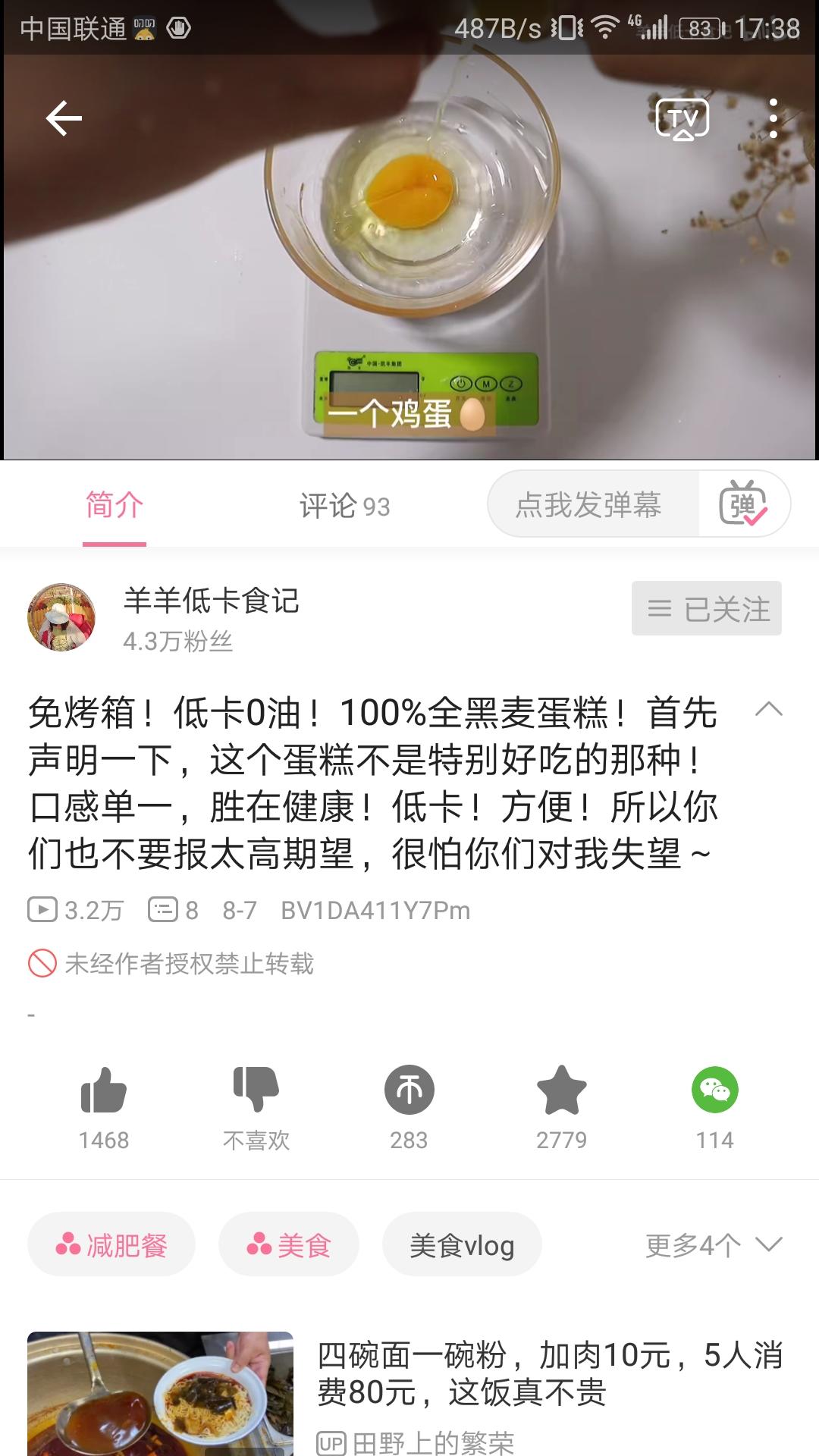Image resolution: width=819 pixels, height=1456 pixels.
Task: Collapse the video description
Action: tap(768, 710)
